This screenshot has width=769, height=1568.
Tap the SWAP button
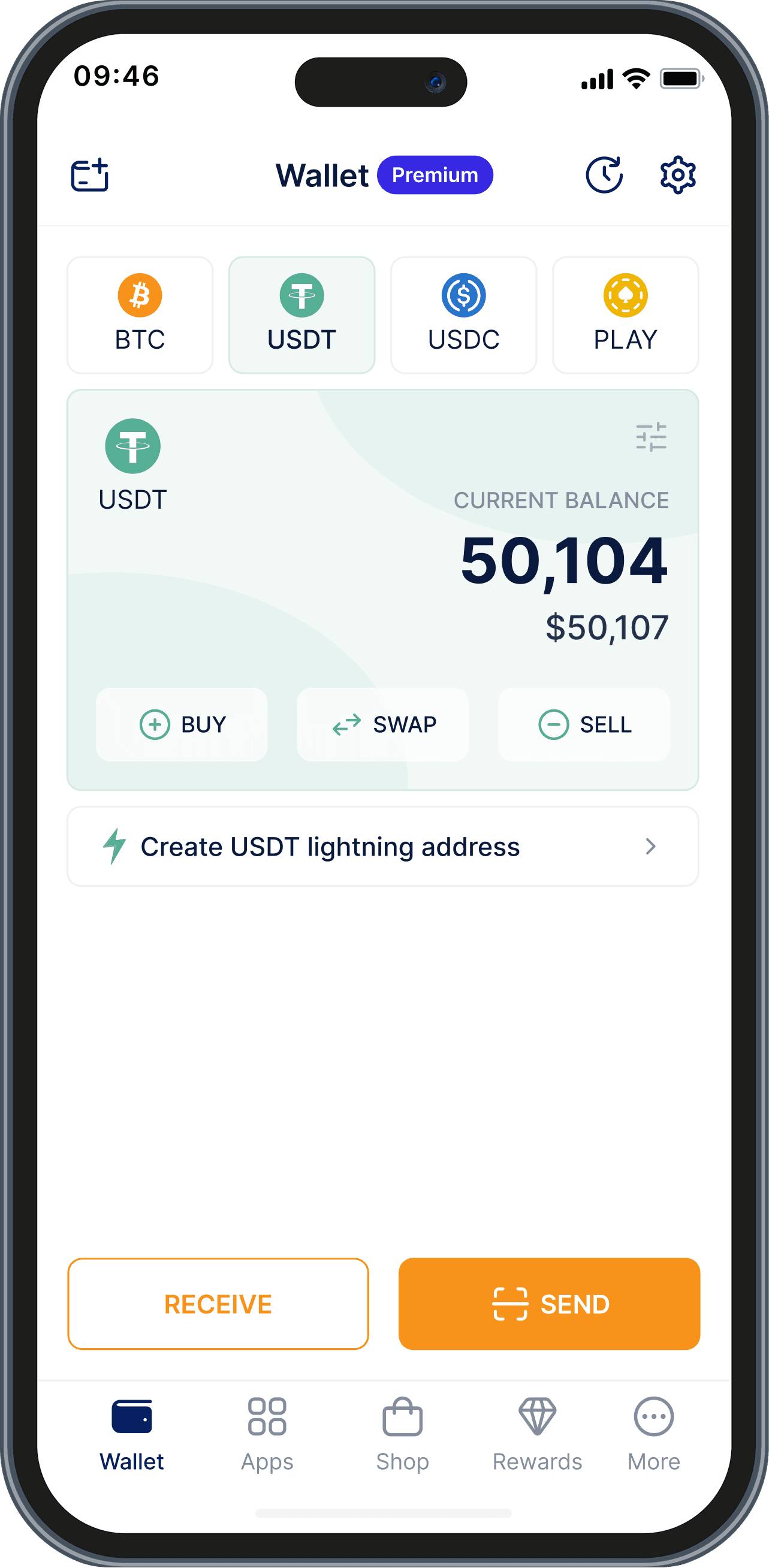point(382,724)
